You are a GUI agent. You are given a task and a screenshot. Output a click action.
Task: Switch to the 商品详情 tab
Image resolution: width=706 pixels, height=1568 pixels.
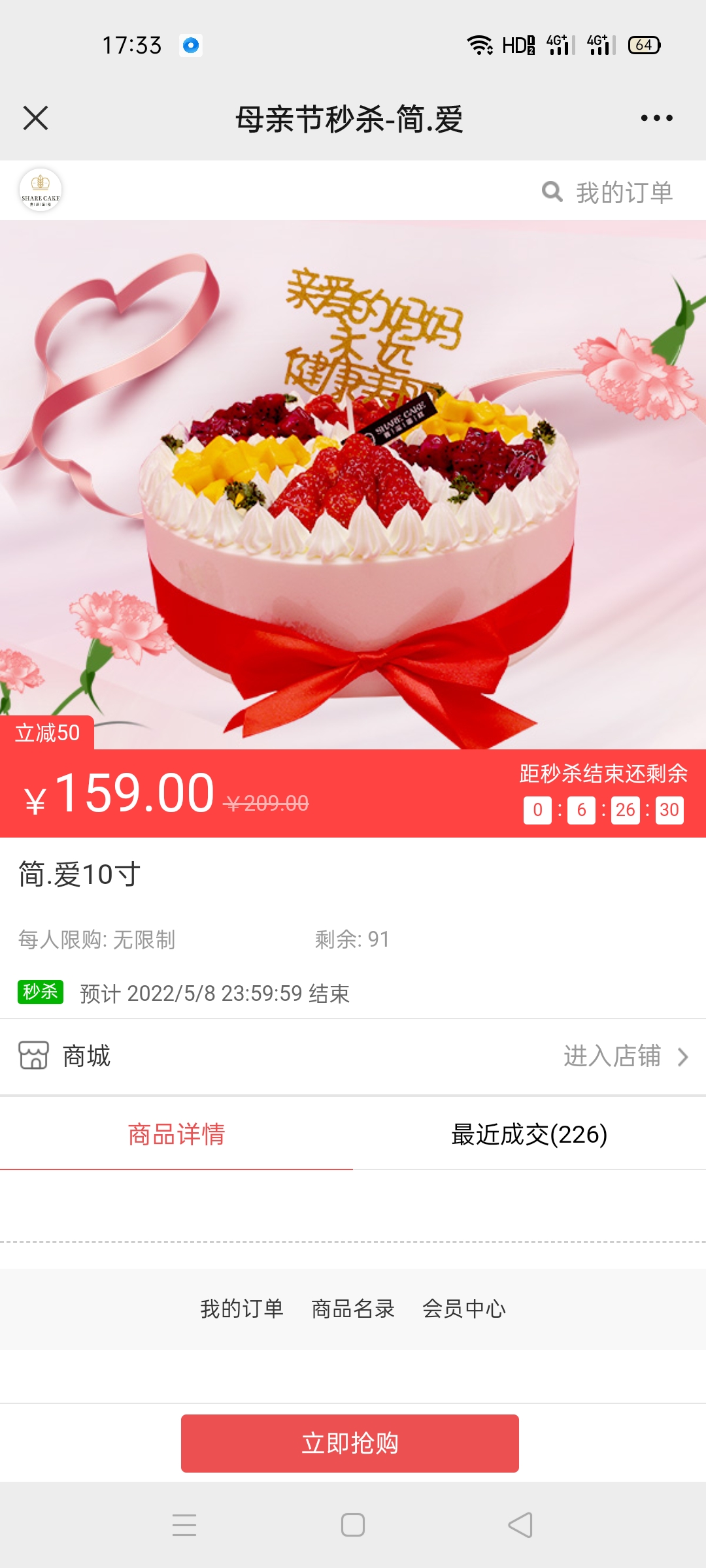click(176, 1134)
